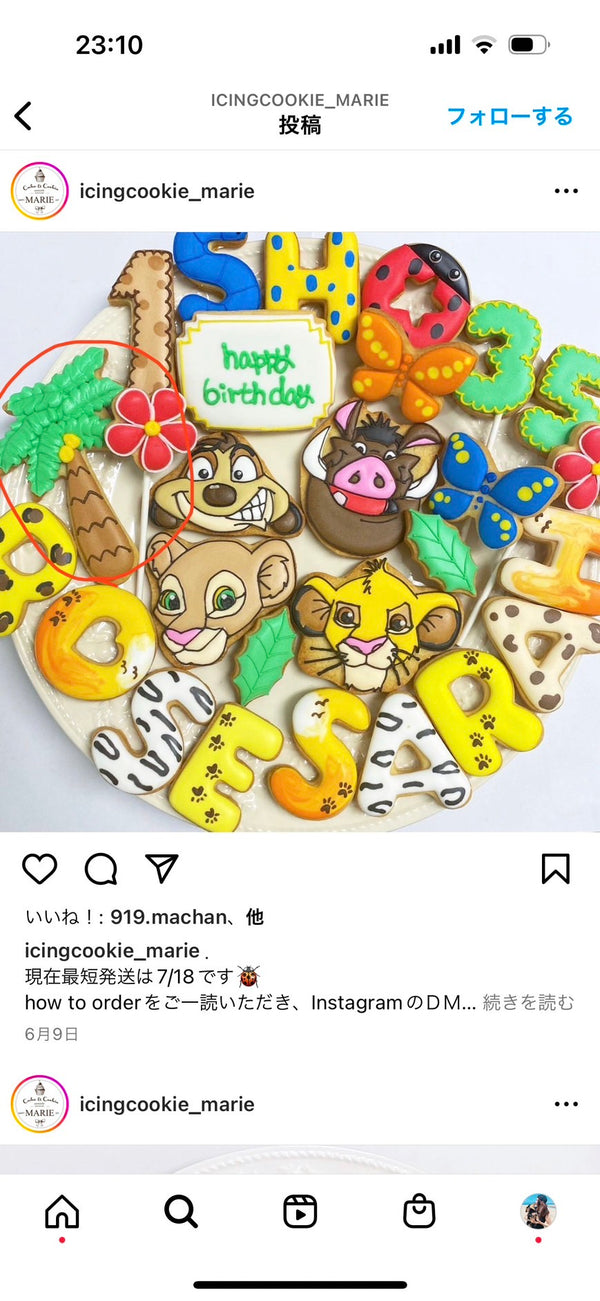600x1301 pixels.
Task: Switch to the Home tab
Action: (x=62, y=1211)
